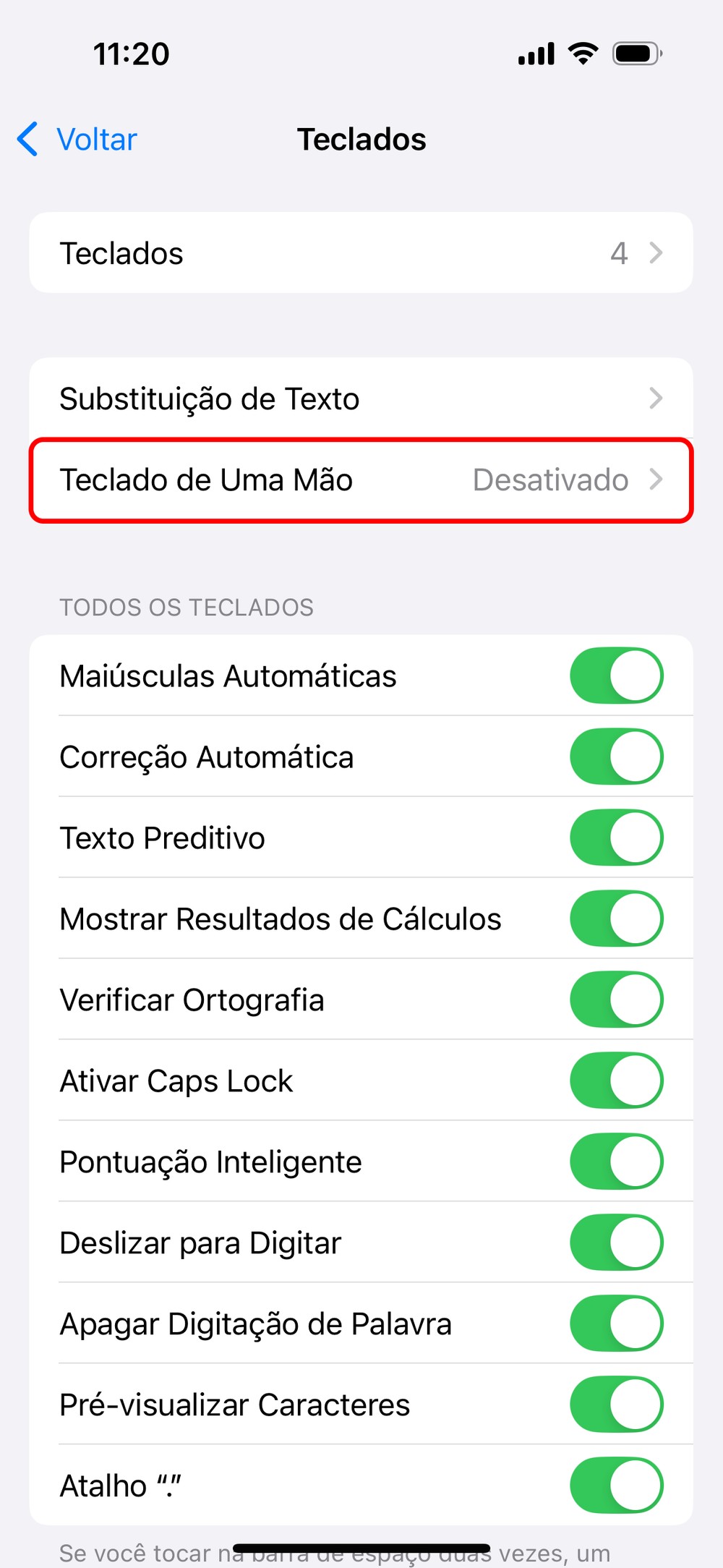Turn off Correção Automática
The width and height of the screenshot is (723, 1568).
616,757
